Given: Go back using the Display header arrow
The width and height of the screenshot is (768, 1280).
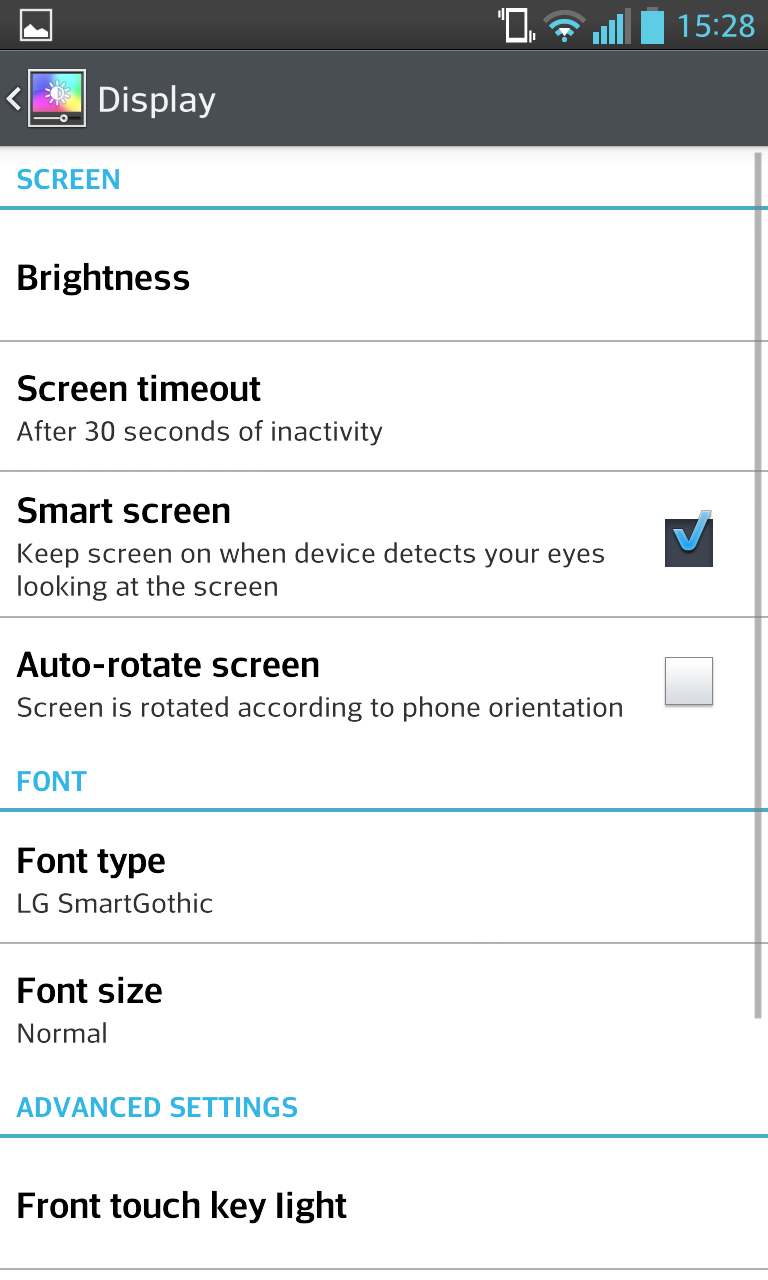Looking at the screenshot, I should pyautogui.click(x=14, y=99).
